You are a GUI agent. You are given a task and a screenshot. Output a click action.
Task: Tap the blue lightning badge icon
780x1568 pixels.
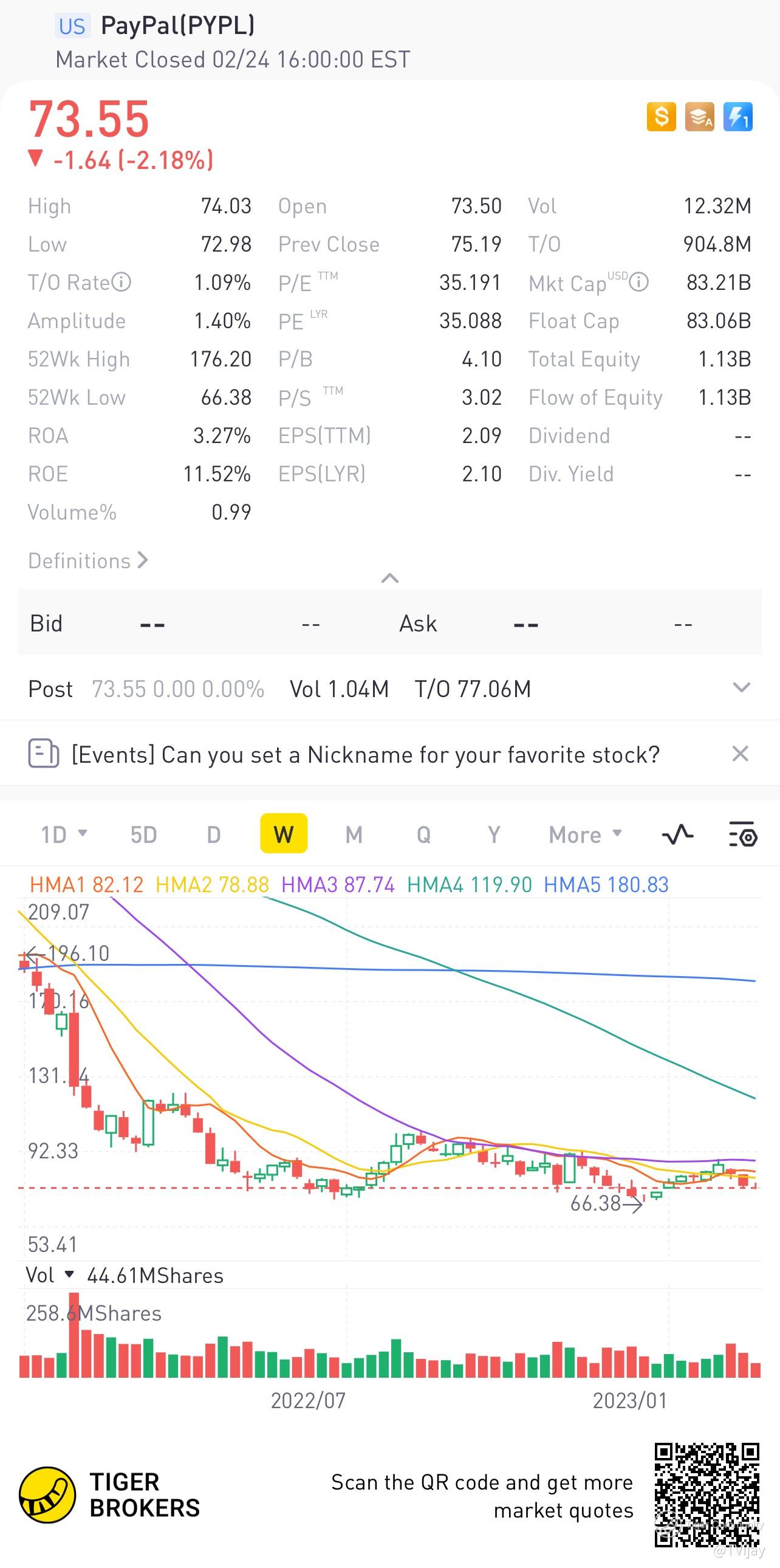point(738,116)
